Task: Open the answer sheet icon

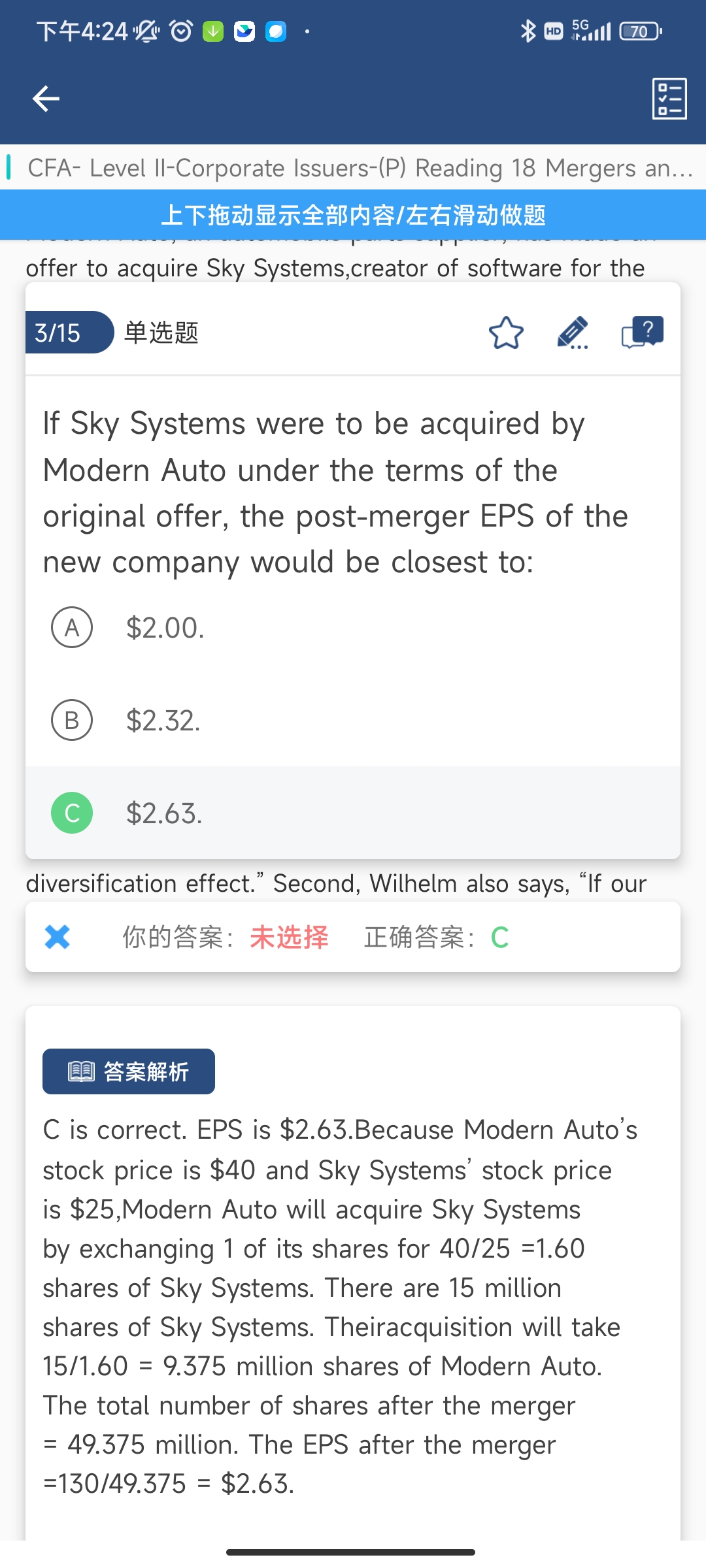Action: coord(669,99)
